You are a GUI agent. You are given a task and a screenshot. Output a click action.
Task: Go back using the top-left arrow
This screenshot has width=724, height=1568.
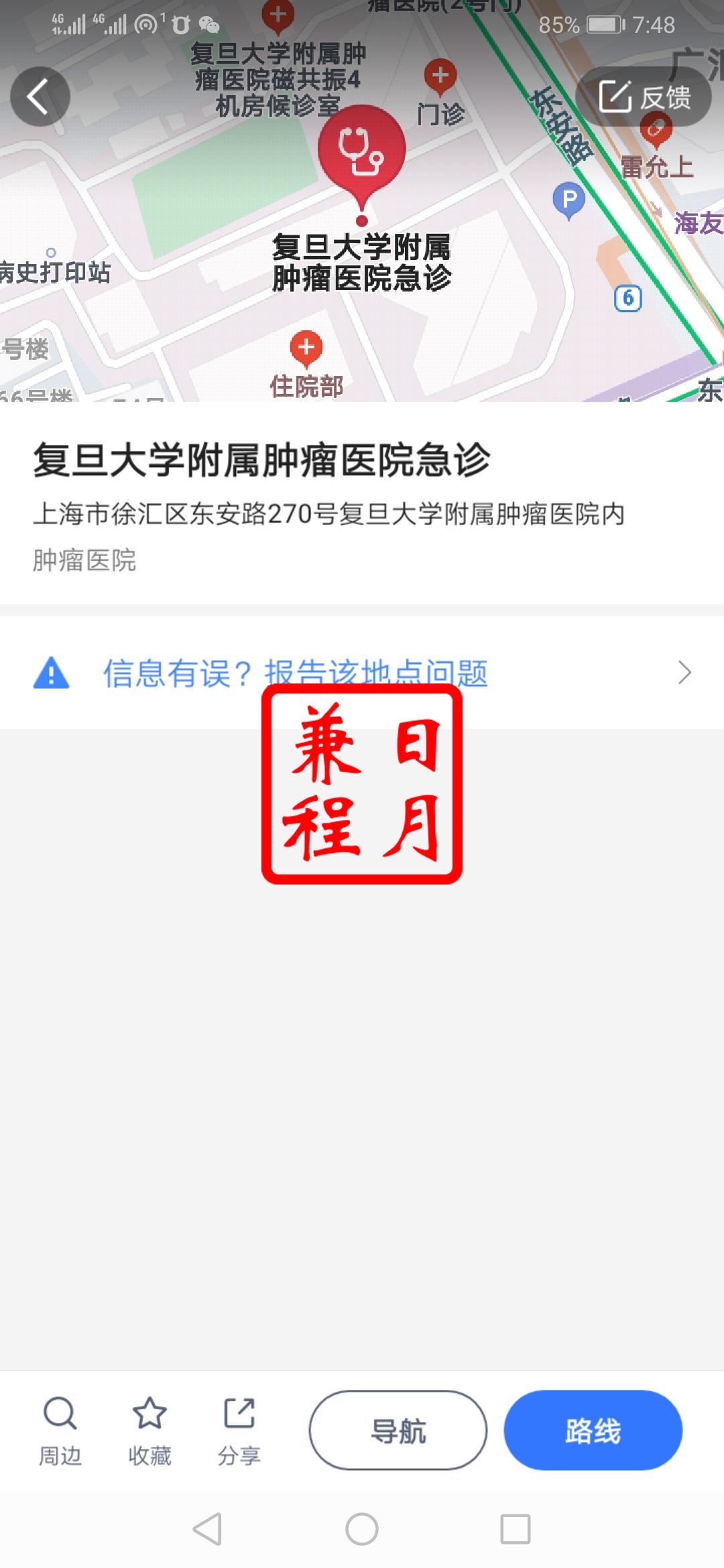[40, 97]
